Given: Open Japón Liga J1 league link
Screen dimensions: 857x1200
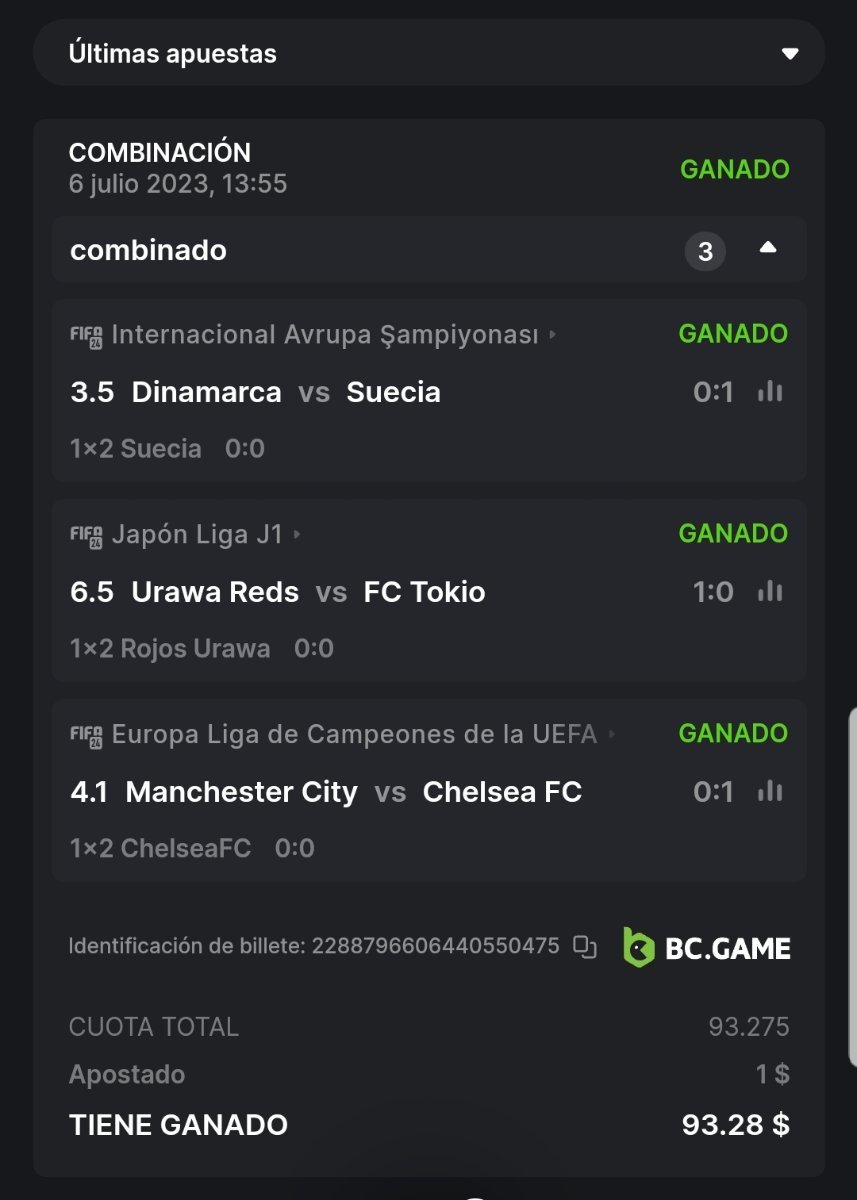Looking at the screenshot, I should click(x=198, y=535).
